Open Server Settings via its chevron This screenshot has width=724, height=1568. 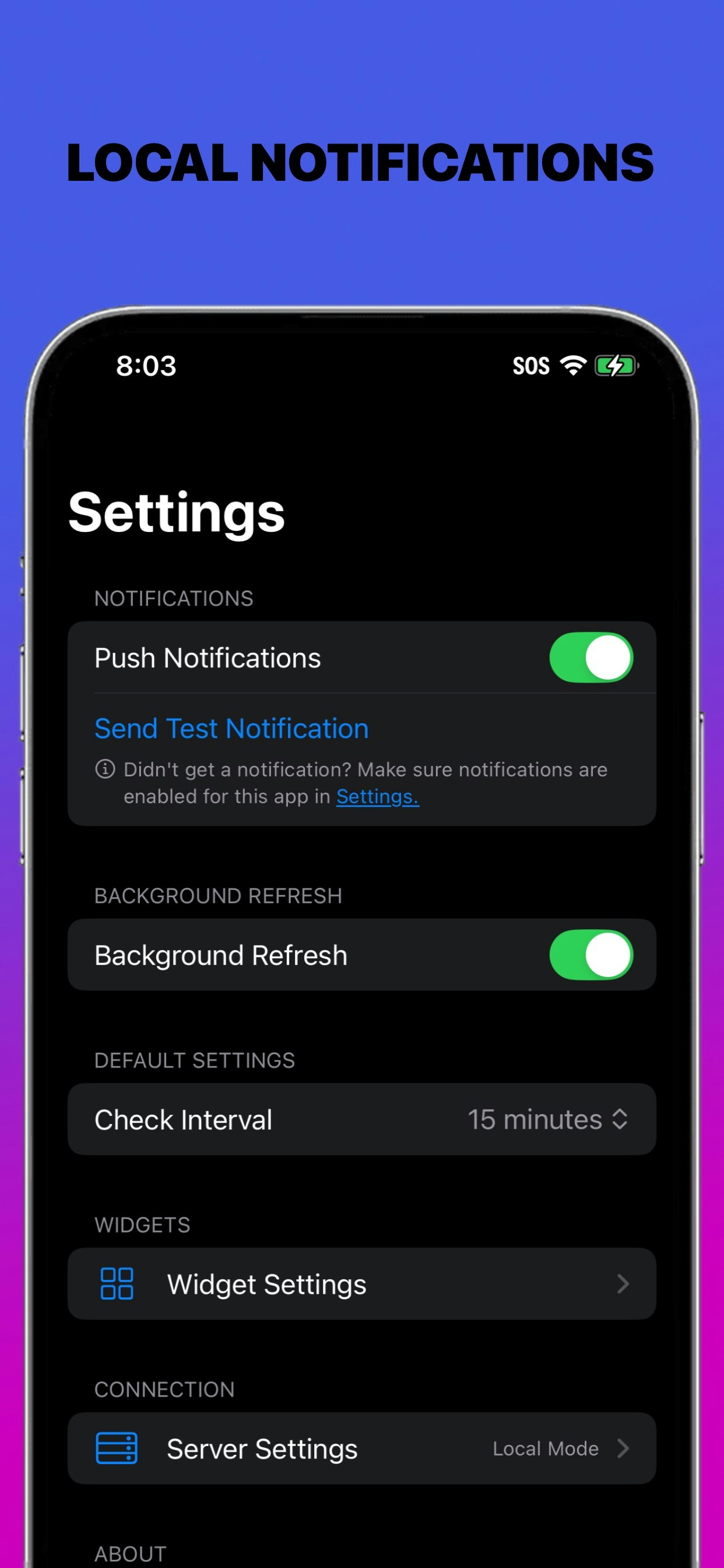(x=624, y=1448)
